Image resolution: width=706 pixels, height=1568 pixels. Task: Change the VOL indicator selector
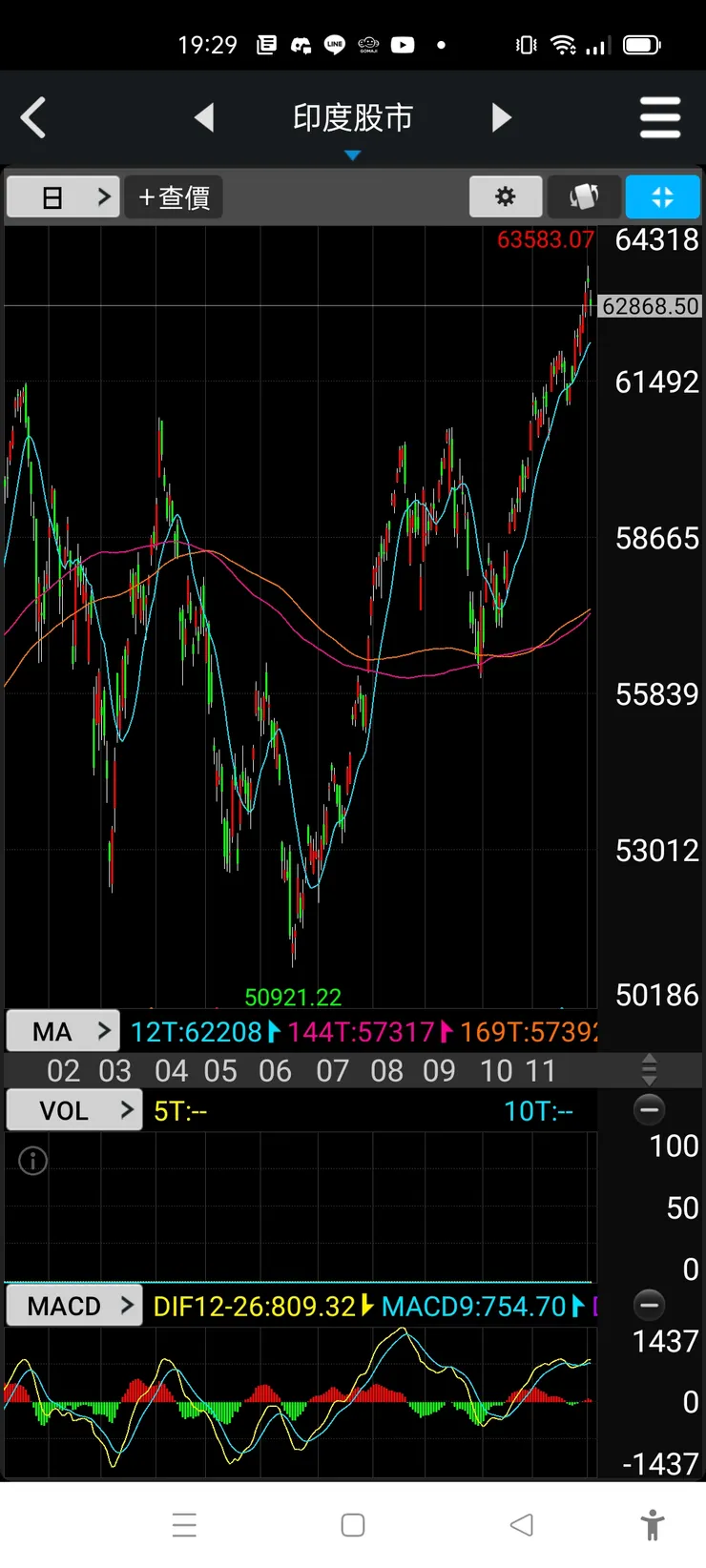point(74,1111)
